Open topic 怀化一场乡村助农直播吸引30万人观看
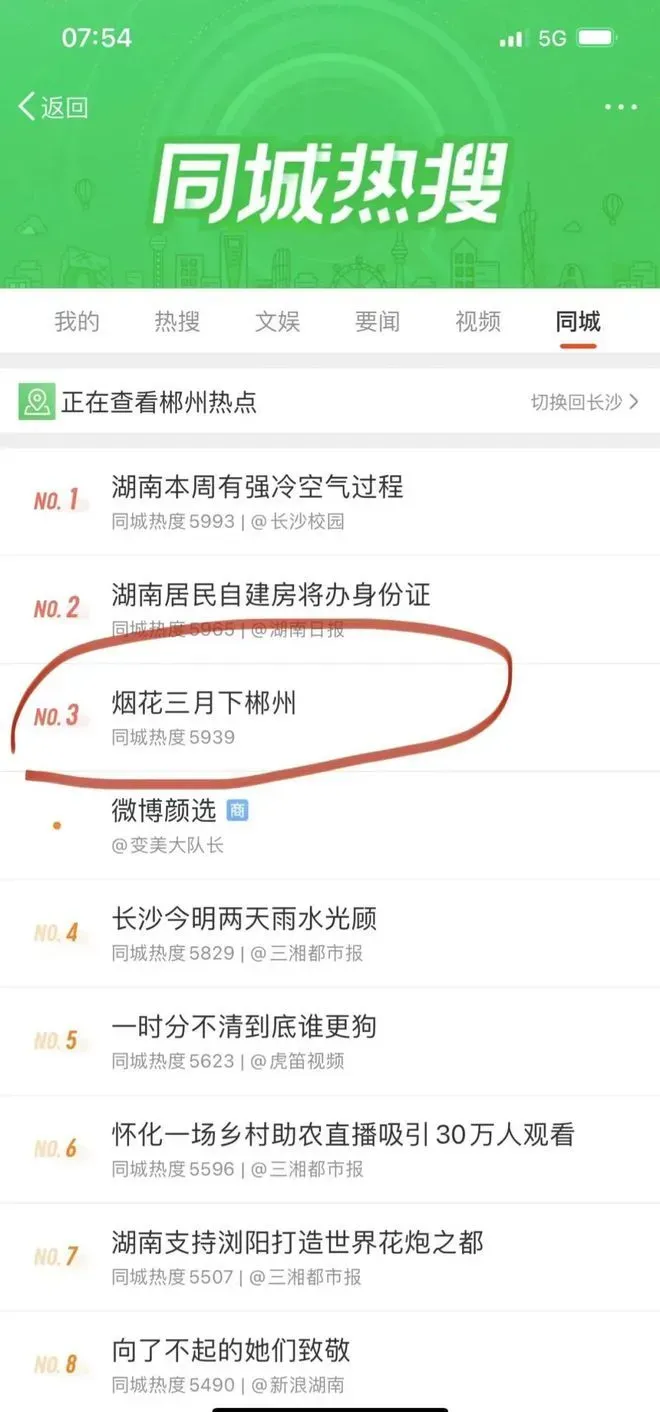Image resolution: width=660 pixels, height=1412 pixels. coord(343,1135)
